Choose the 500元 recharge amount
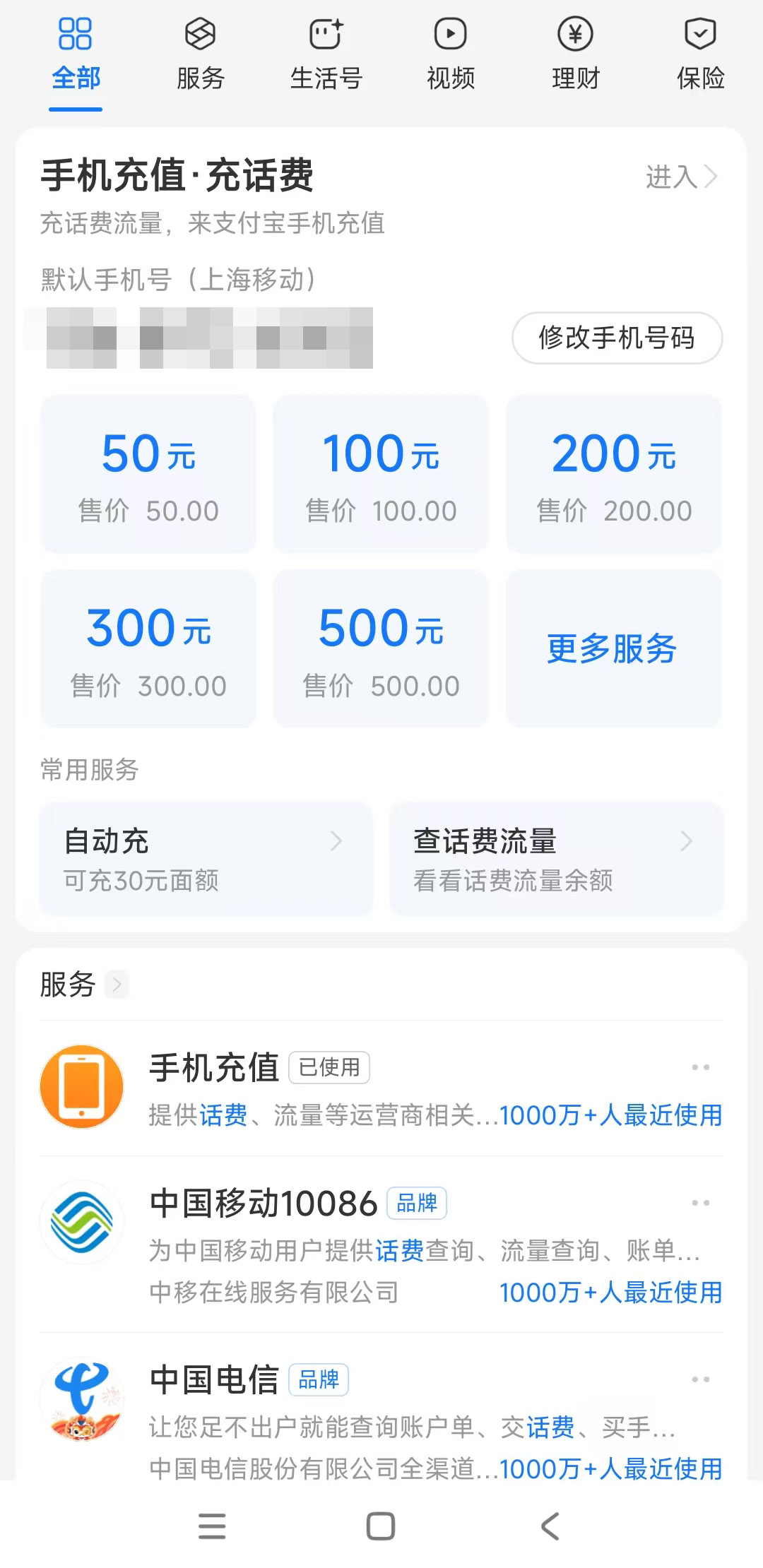 click(381, 648)
